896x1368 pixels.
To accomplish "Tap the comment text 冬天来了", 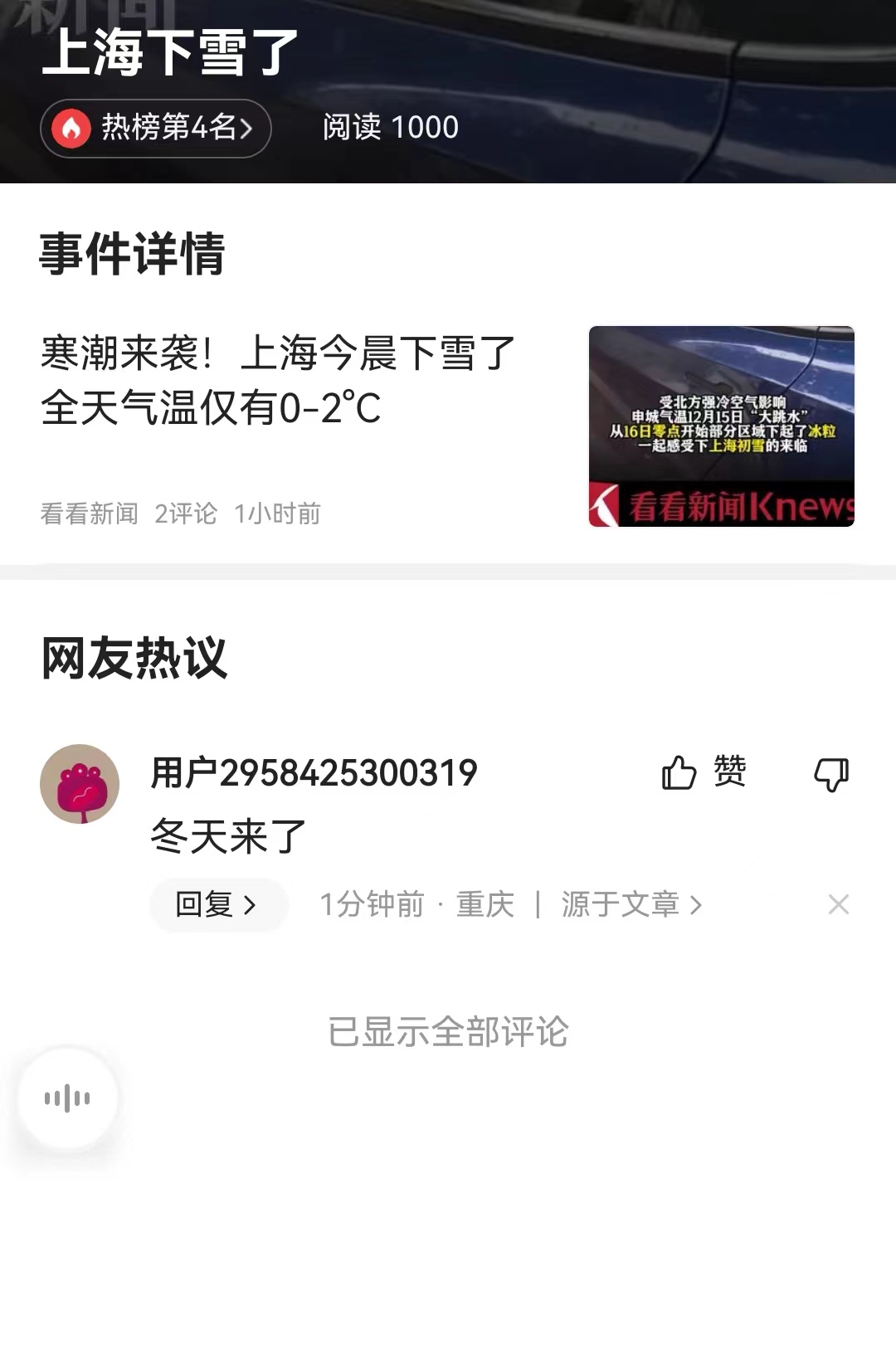I will tap(226, 835).
